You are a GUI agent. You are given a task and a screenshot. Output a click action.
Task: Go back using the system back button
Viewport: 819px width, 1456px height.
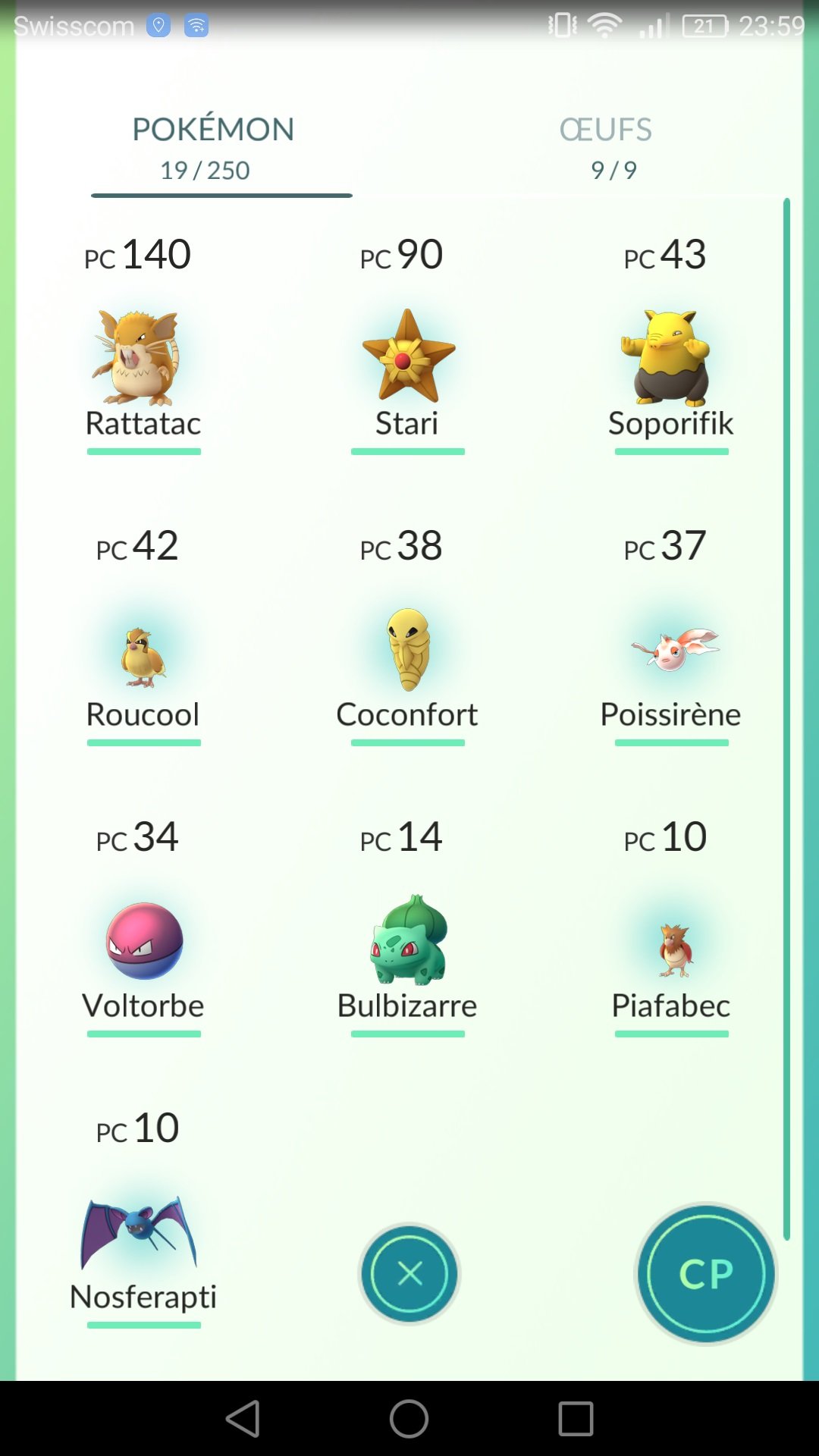point(243,1419)
